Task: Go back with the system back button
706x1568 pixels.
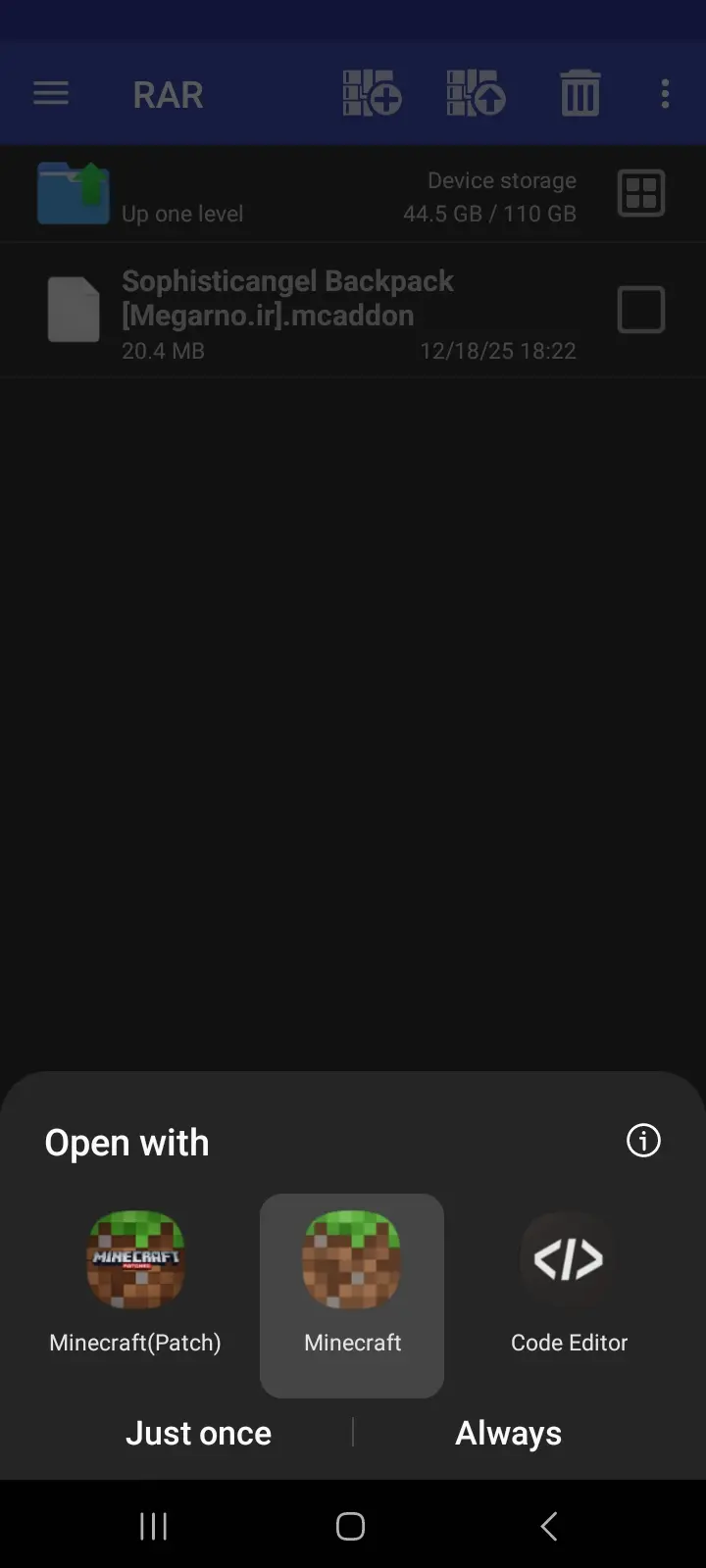Action: (x=549, y=1526)
